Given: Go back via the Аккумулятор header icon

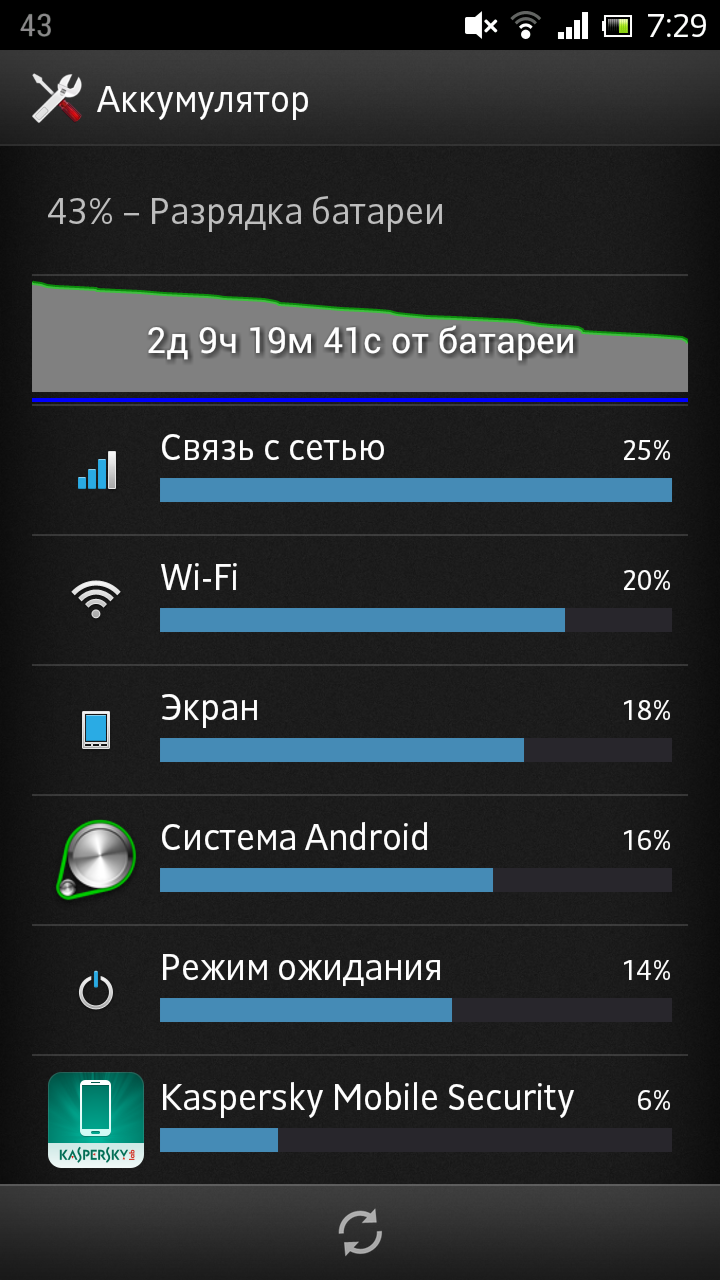Looking at the screenshot, I should point(56,98).
